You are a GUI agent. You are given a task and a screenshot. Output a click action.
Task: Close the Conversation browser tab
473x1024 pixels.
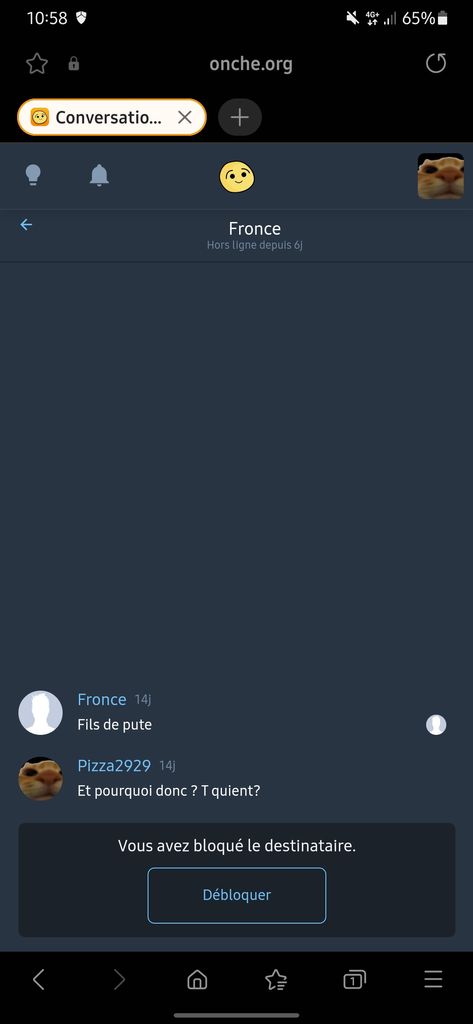pos(185,118)
